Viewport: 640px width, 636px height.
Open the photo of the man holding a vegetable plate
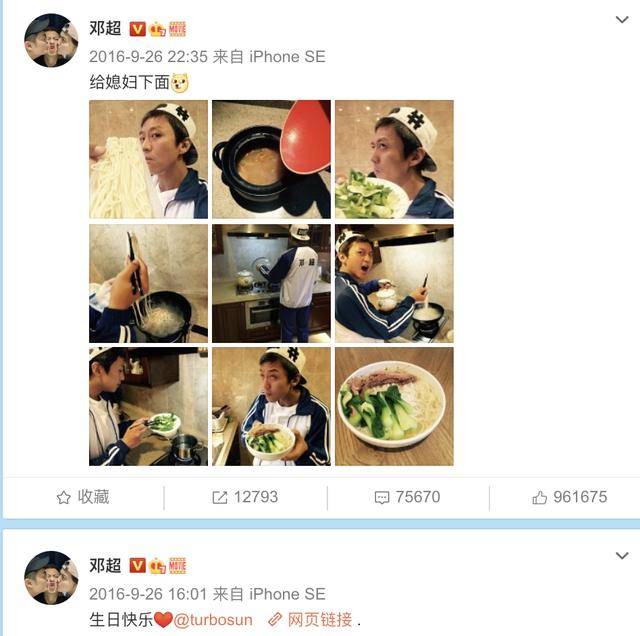(394, 159)
